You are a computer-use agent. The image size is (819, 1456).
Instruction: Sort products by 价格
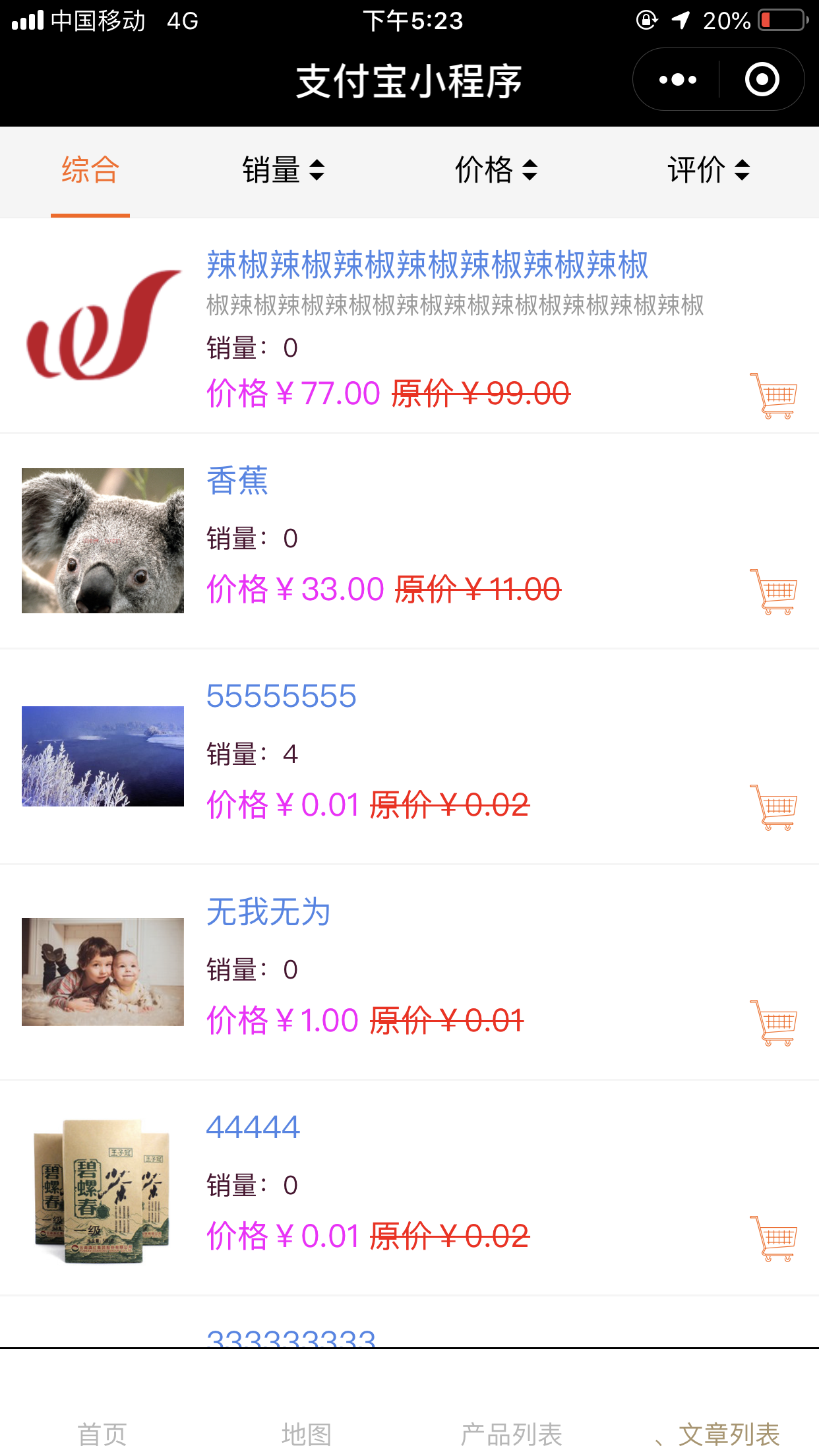[496, 170]
